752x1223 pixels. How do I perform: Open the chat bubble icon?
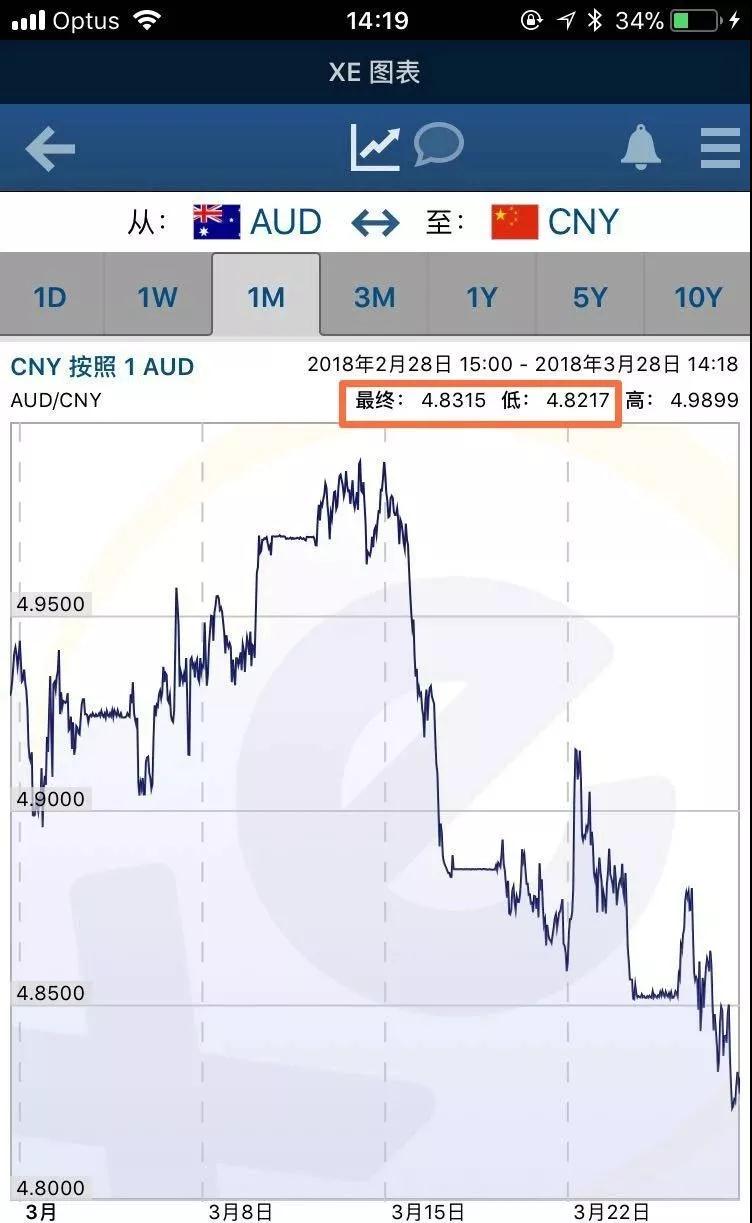coord(438,145)
